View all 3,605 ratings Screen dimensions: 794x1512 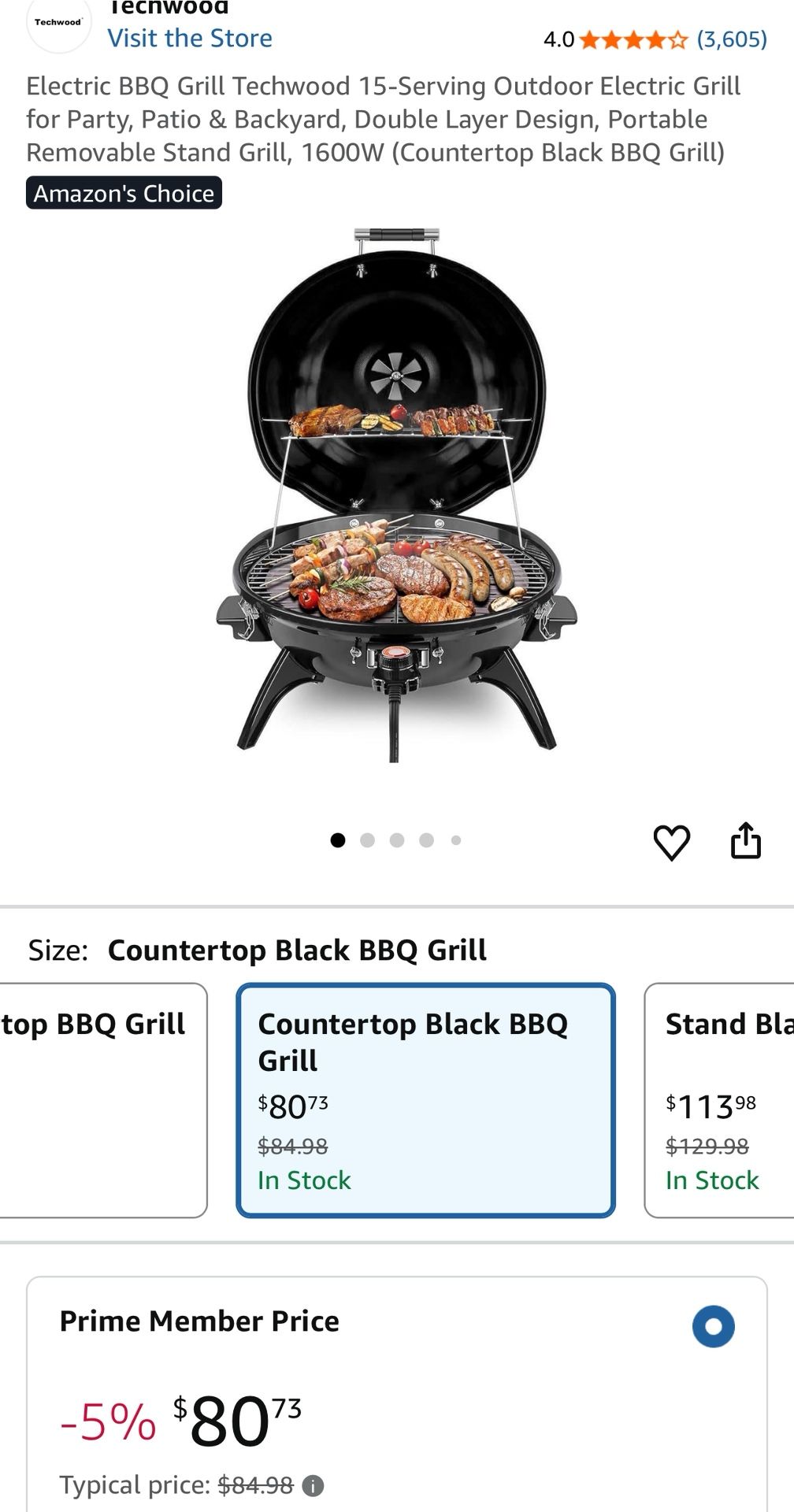[729, 37]
